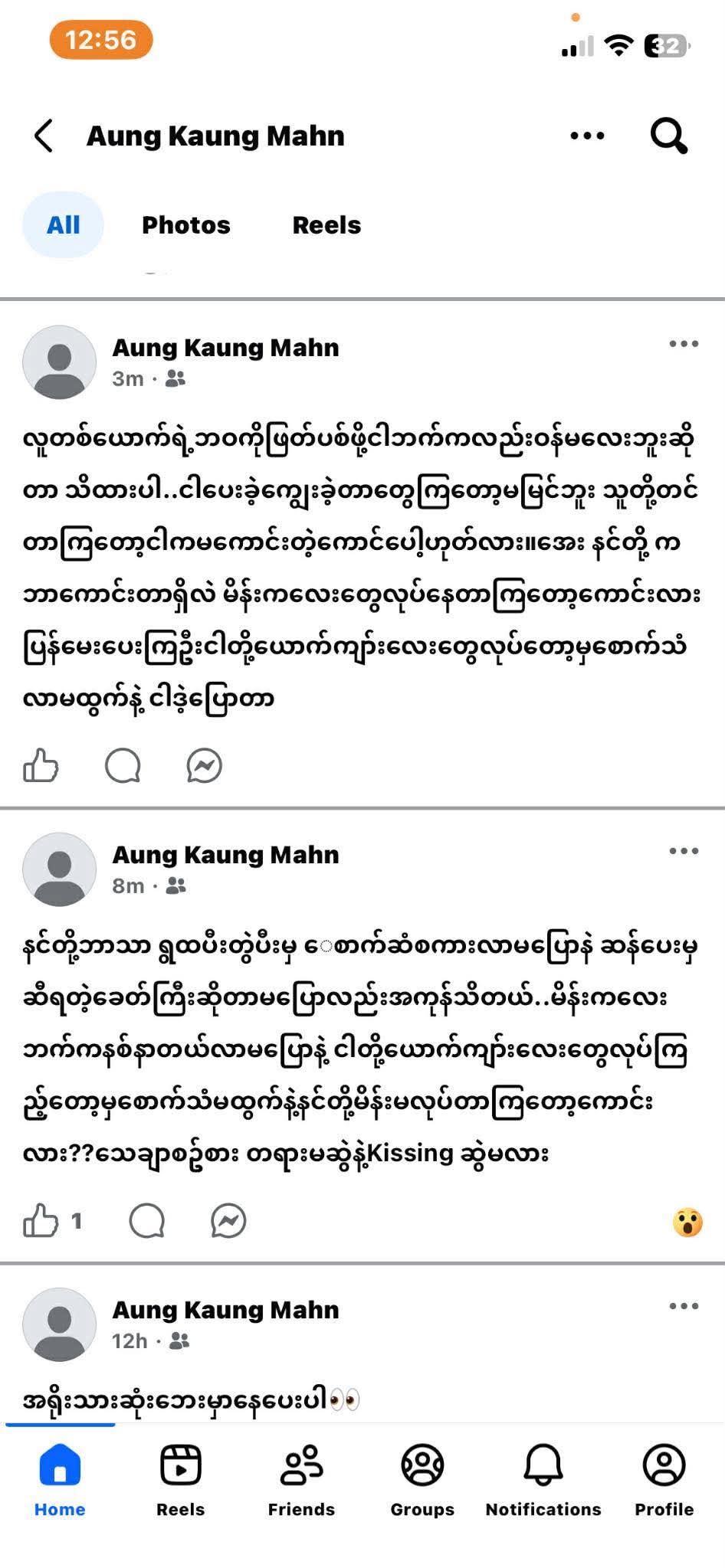Viewport: 725px width, 1568px height.
Task: Share the 8m ago post via Messenger
Action: click(228, 1220)
